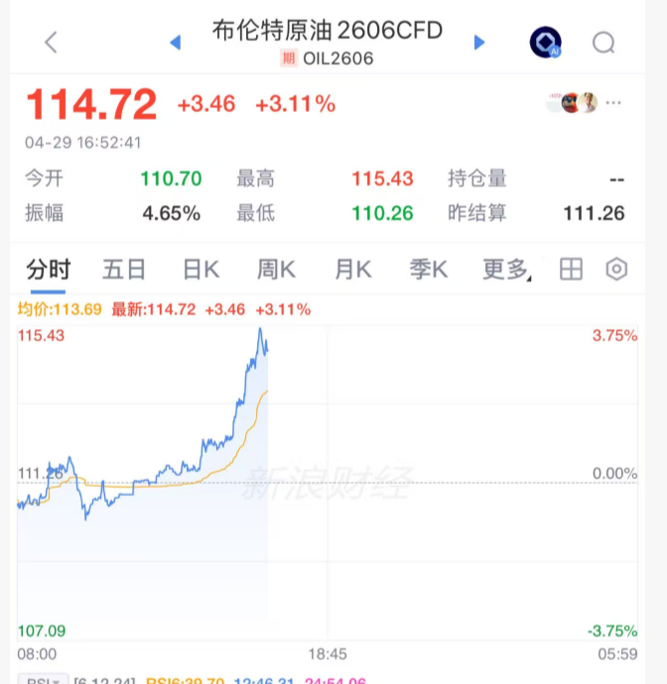667x684 pixels.
Task: Switch to the 五日 chart tab
Action: coord(124,269)
